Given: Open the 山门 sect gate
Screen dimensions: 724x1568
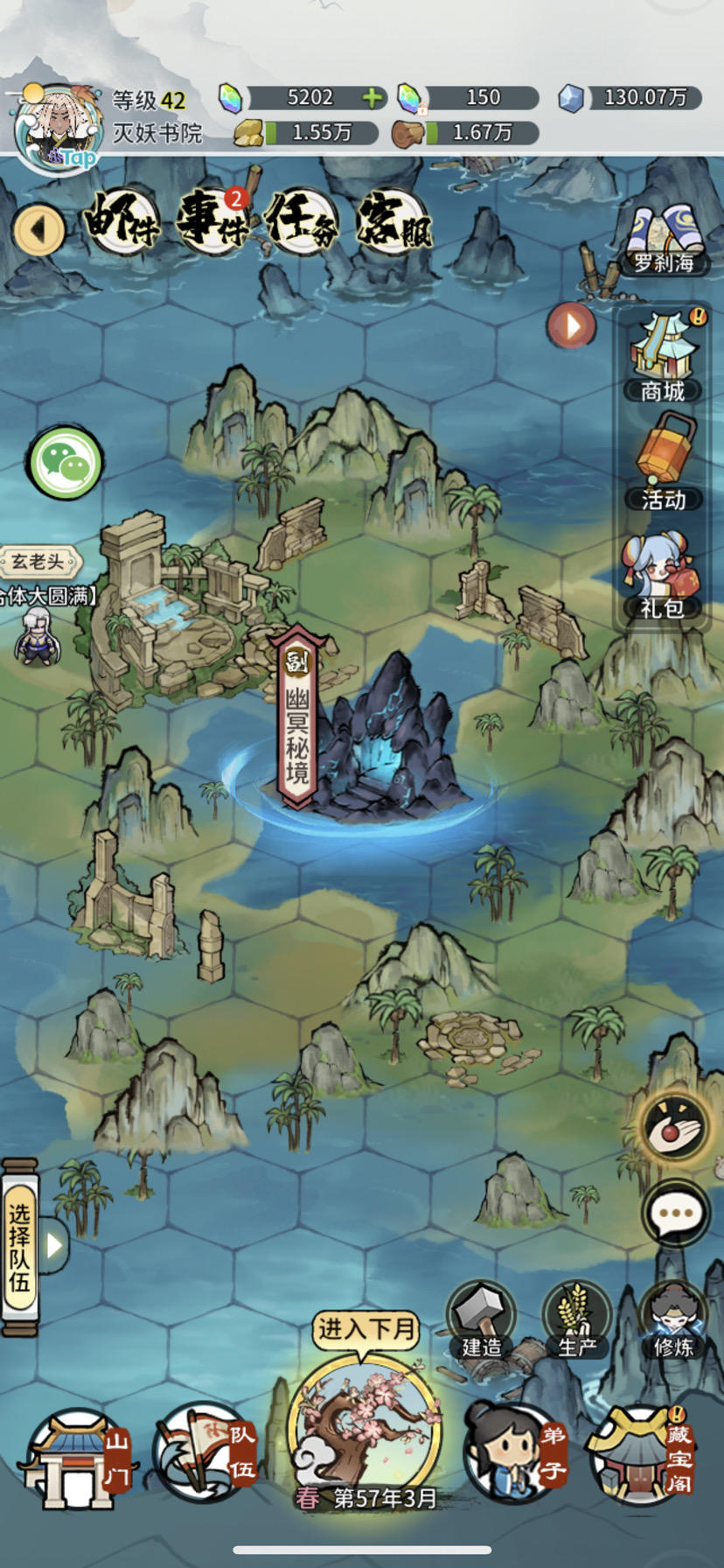Looking at the screenshot, I should tap(74, 1452).
